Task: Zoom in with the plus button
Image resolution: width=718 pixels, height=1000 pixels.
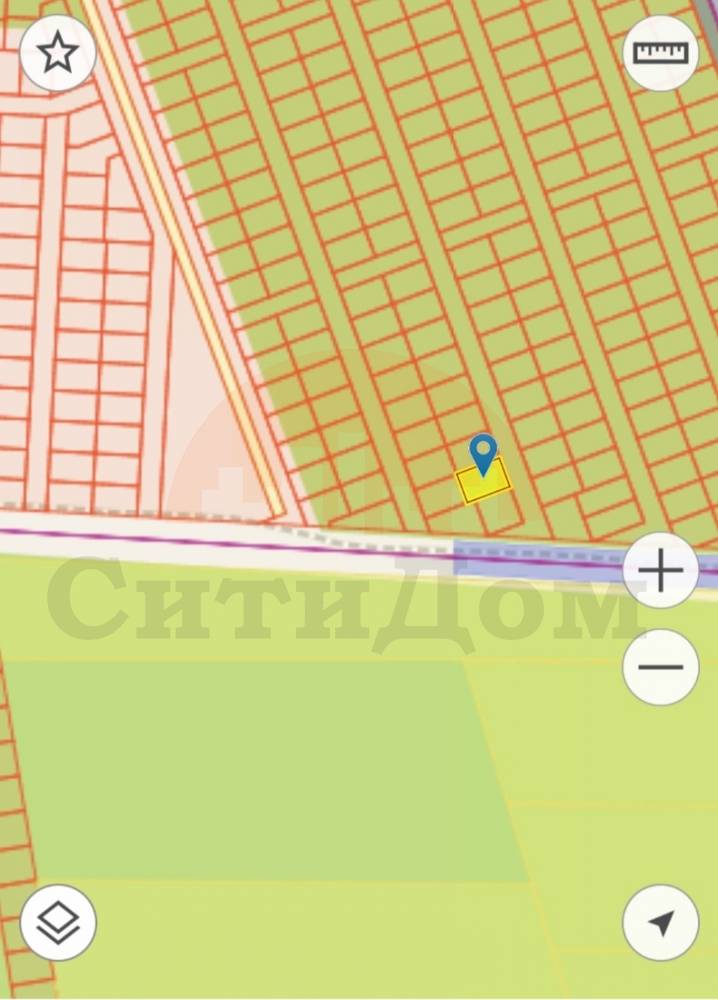Action: tap(660, 571)
